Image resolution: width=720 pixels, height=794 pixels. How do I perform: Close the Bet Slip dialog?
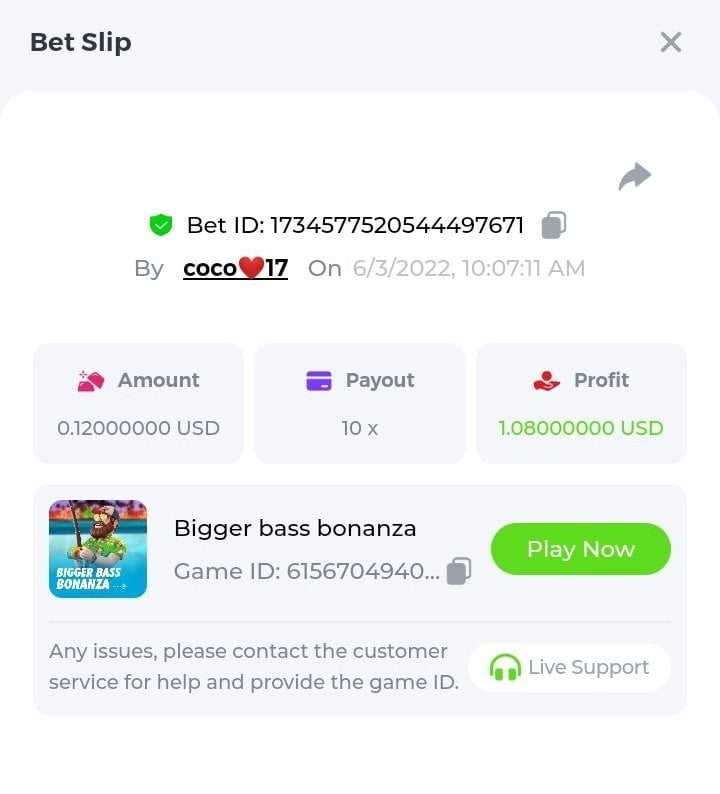pos(670,42)
